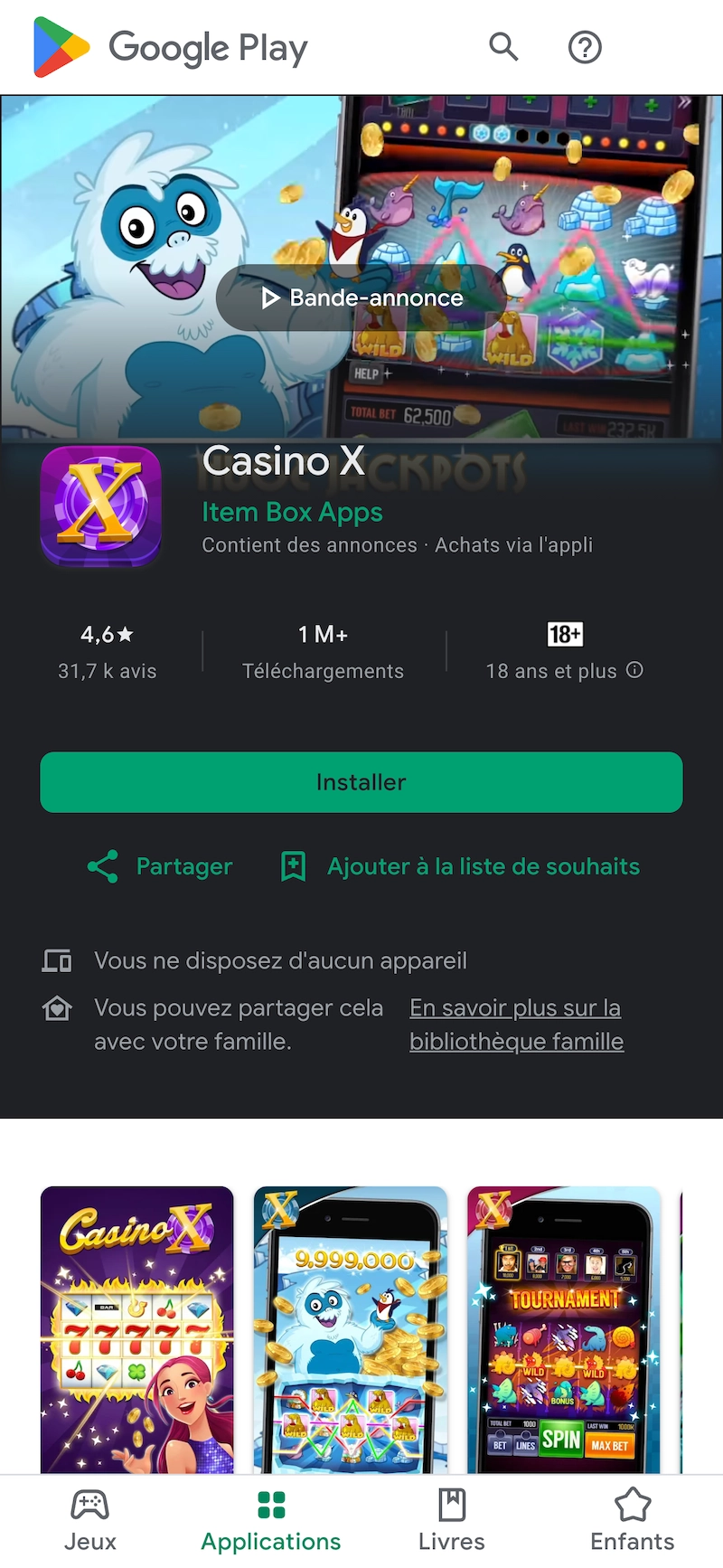Tap the Livres bookmark icon
Viewport: 723px width, 1568px height.
451,1504
